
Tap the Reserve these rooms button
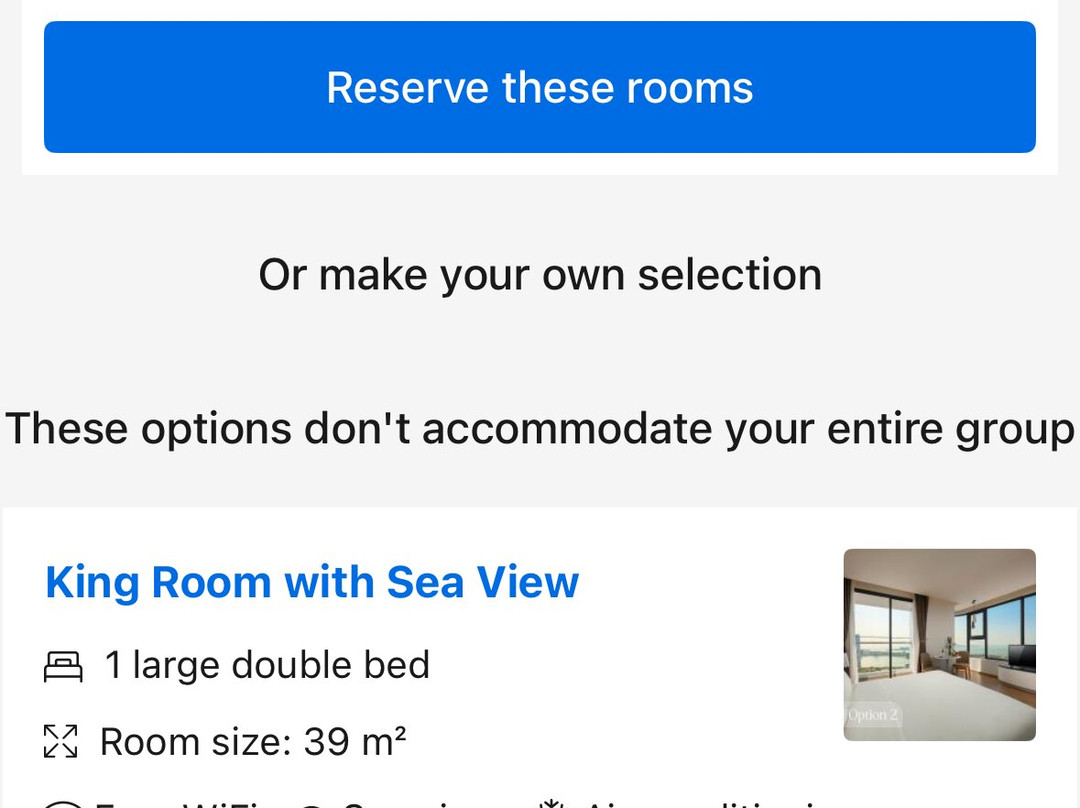pos(539,87)
